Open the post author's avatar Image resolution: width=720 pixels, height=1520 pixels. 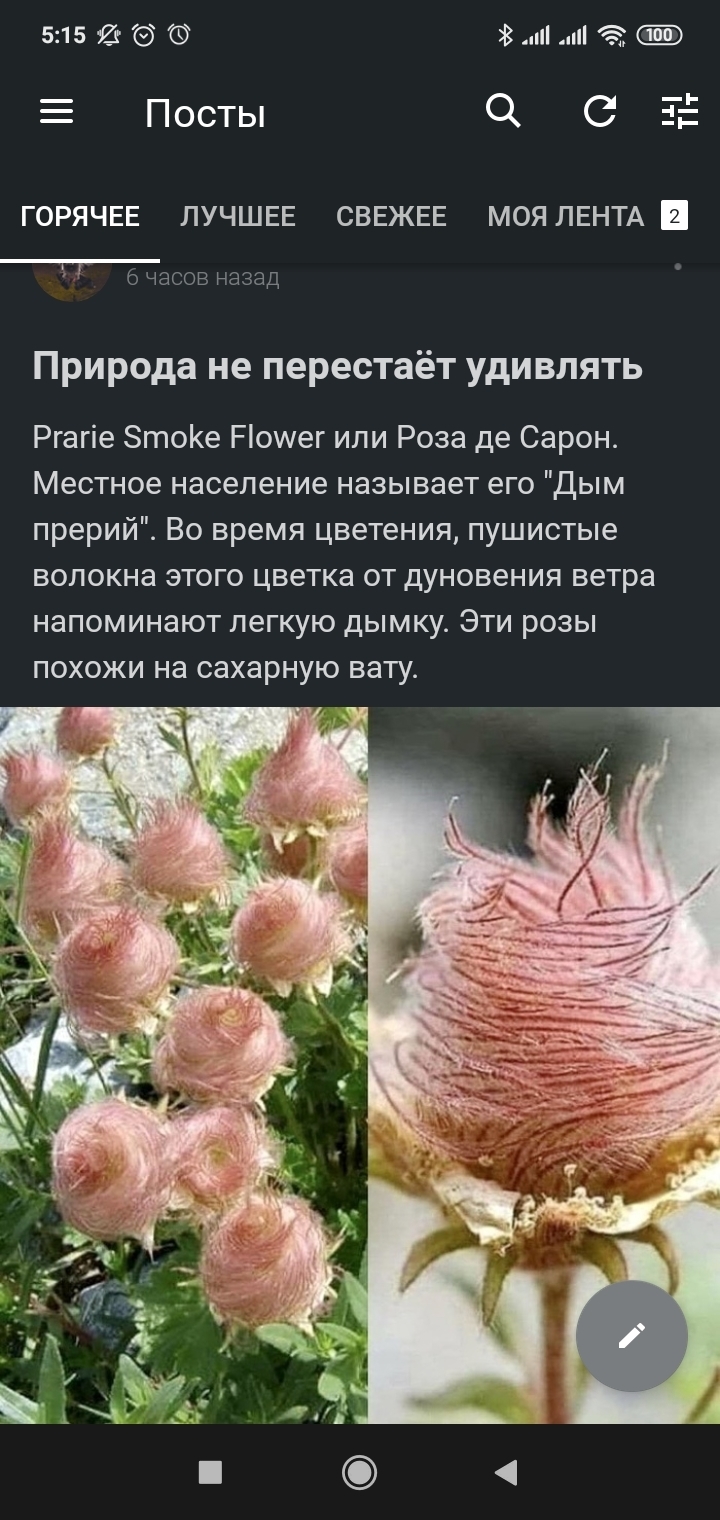[x=71, y=278]
